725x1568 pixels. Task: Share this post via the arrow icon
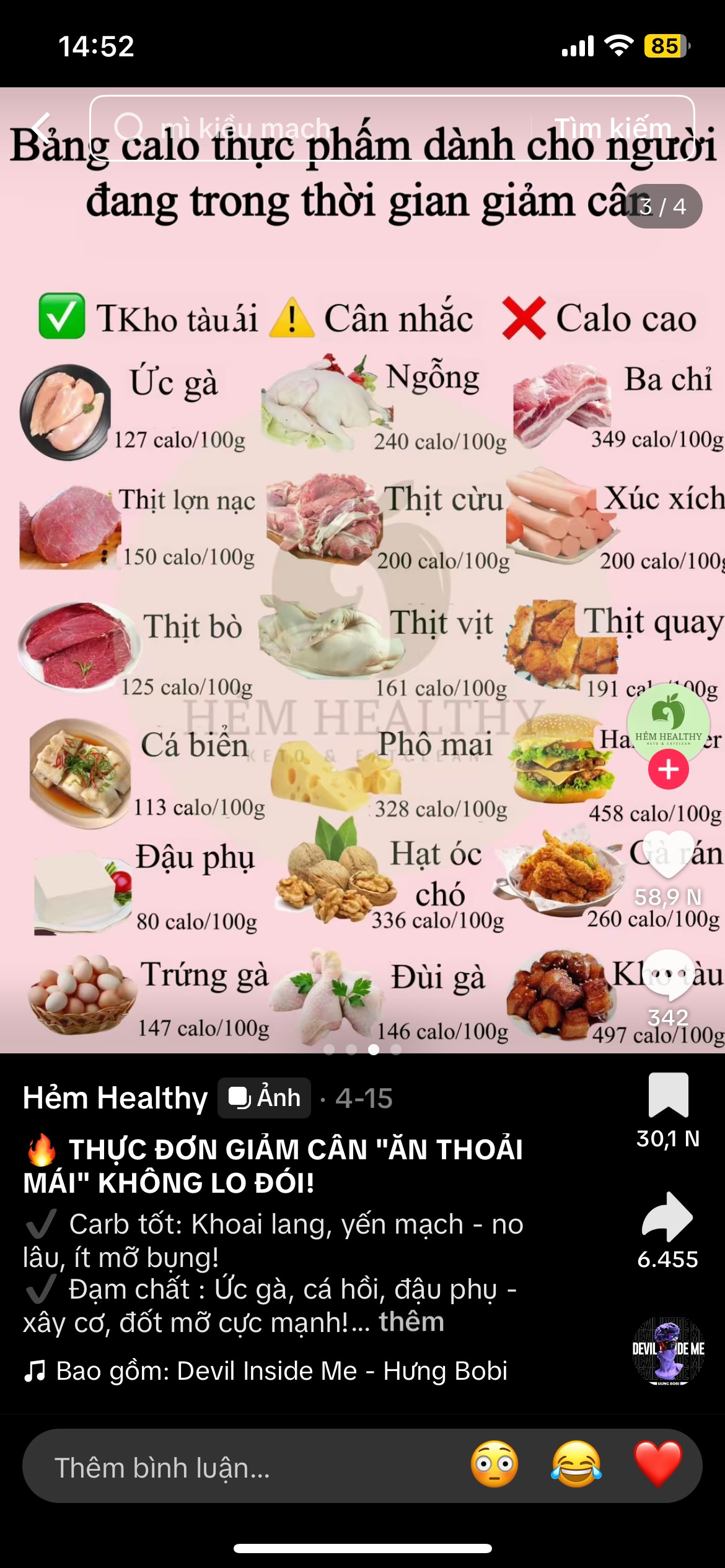coord(667,1216)
